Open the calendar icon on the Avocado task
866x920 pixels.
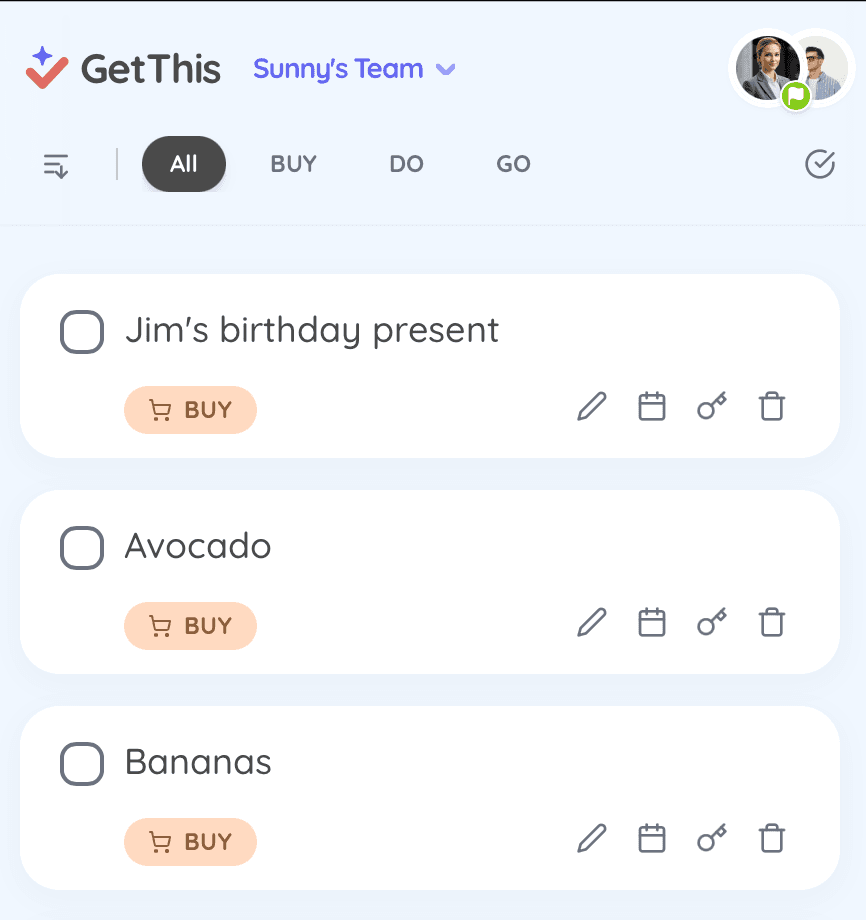pos(651,622)
